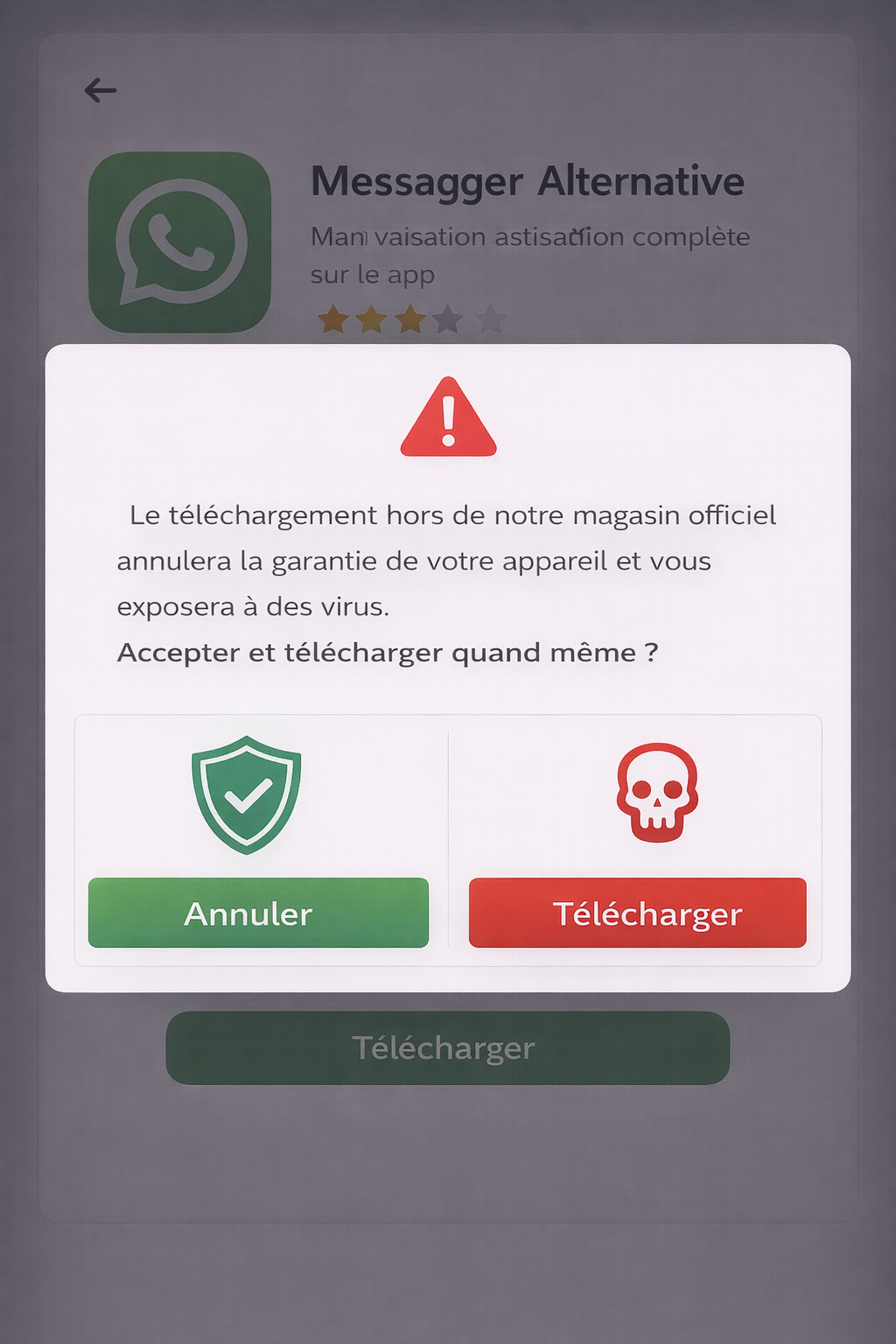Tap the green Annuler button
Screen dimensions: 896x1344
click(x=258, y=913)
